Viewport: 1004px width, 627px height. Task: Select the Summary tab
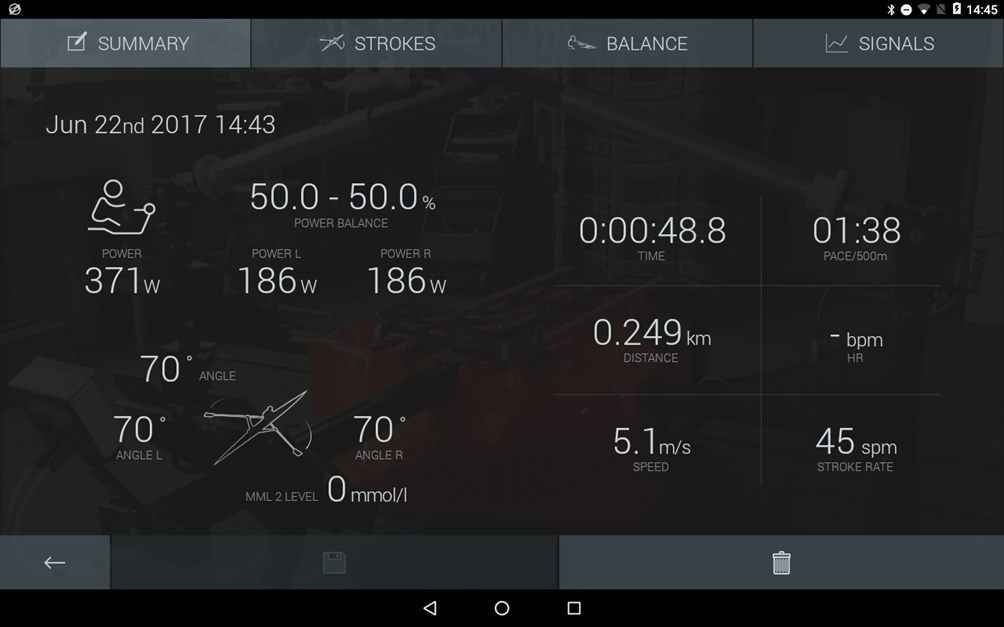point(126,44)
